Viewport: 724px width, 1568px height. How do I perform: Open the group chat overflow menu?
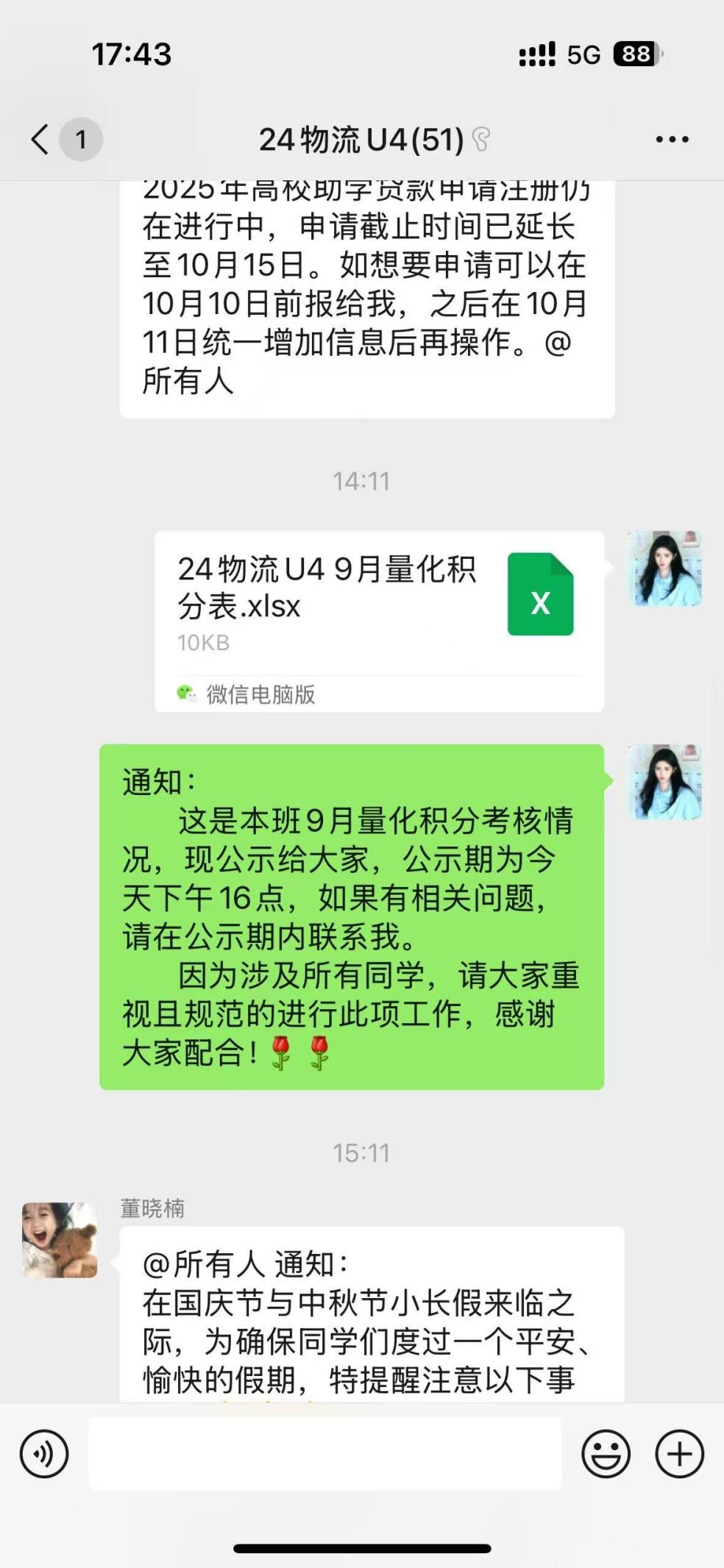[x=672, y=139]
